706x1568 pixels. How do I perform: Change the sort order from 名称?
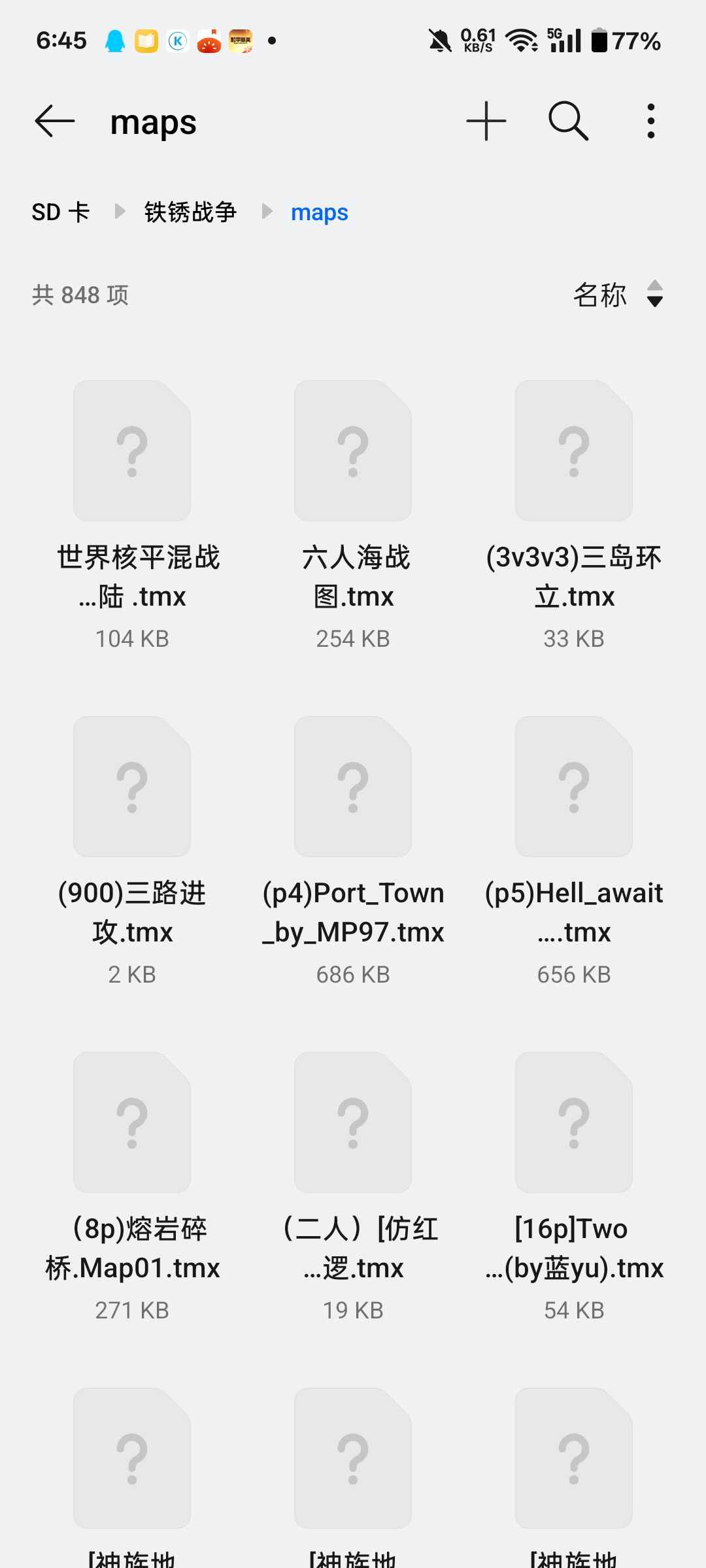618,295
